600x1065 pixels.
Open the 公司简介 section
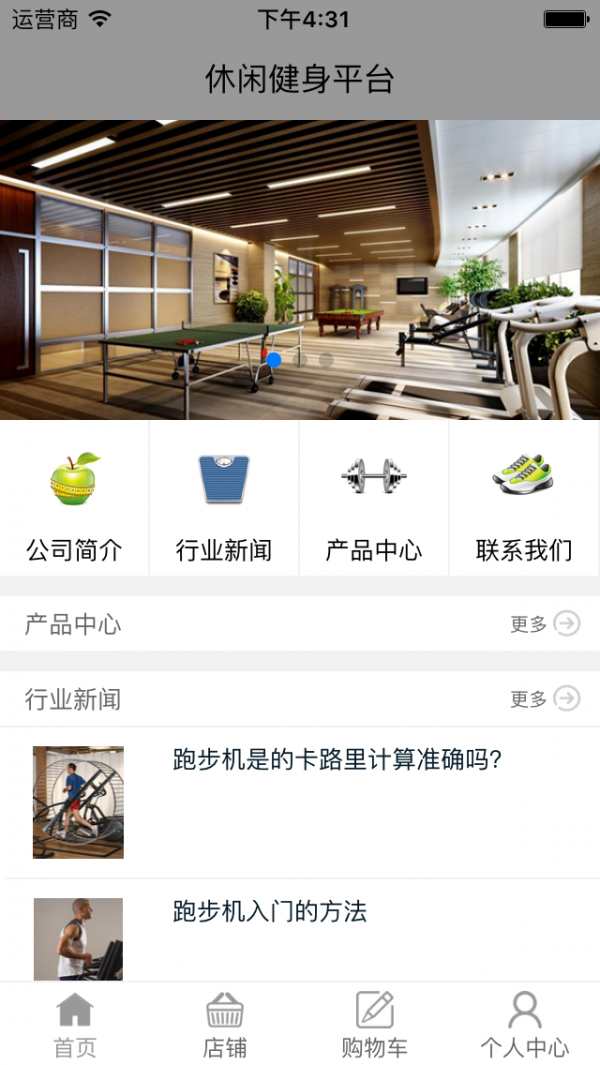tap(75, 500)
